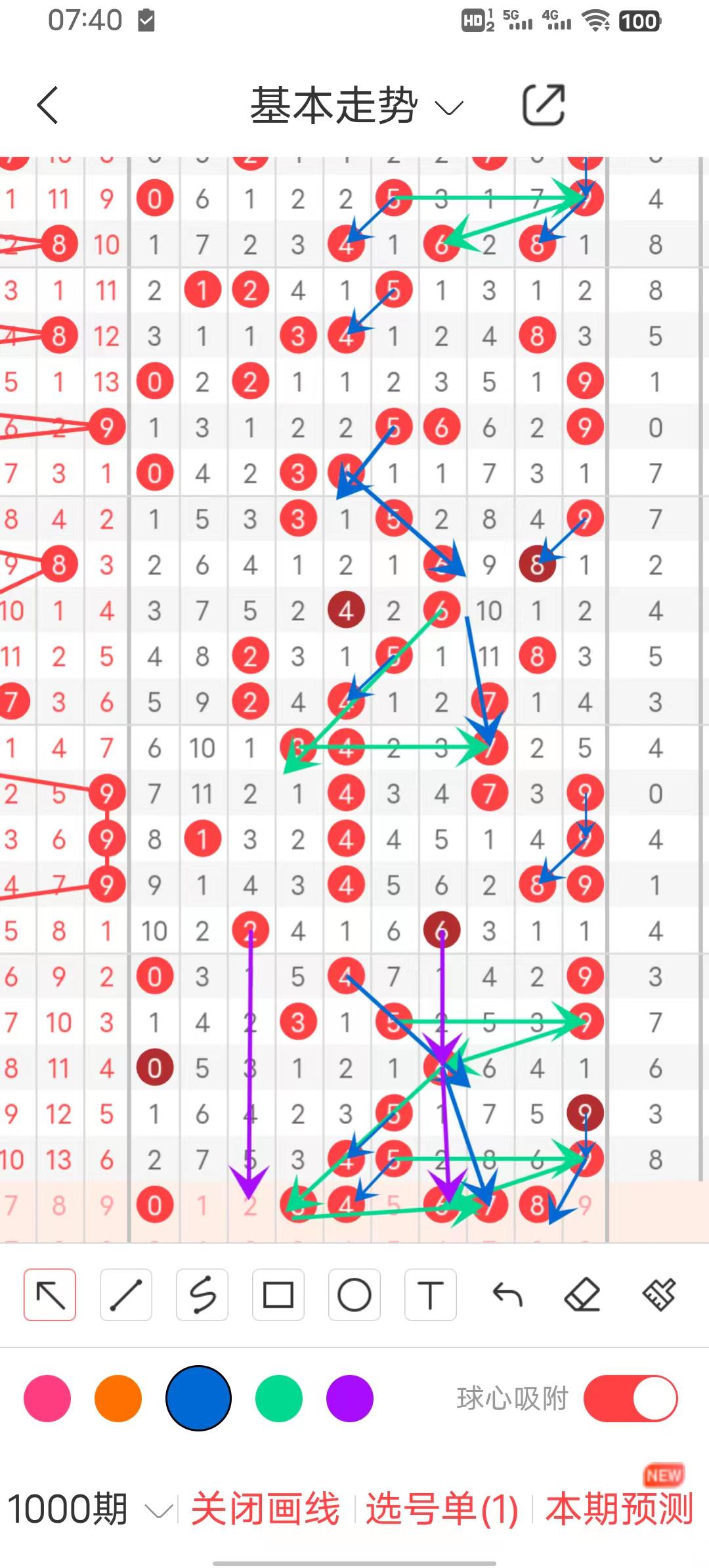Go back using the top-left arrow
Viewport: 709px width, 1568px height.
pyautogui.click(x=48, y=105)
